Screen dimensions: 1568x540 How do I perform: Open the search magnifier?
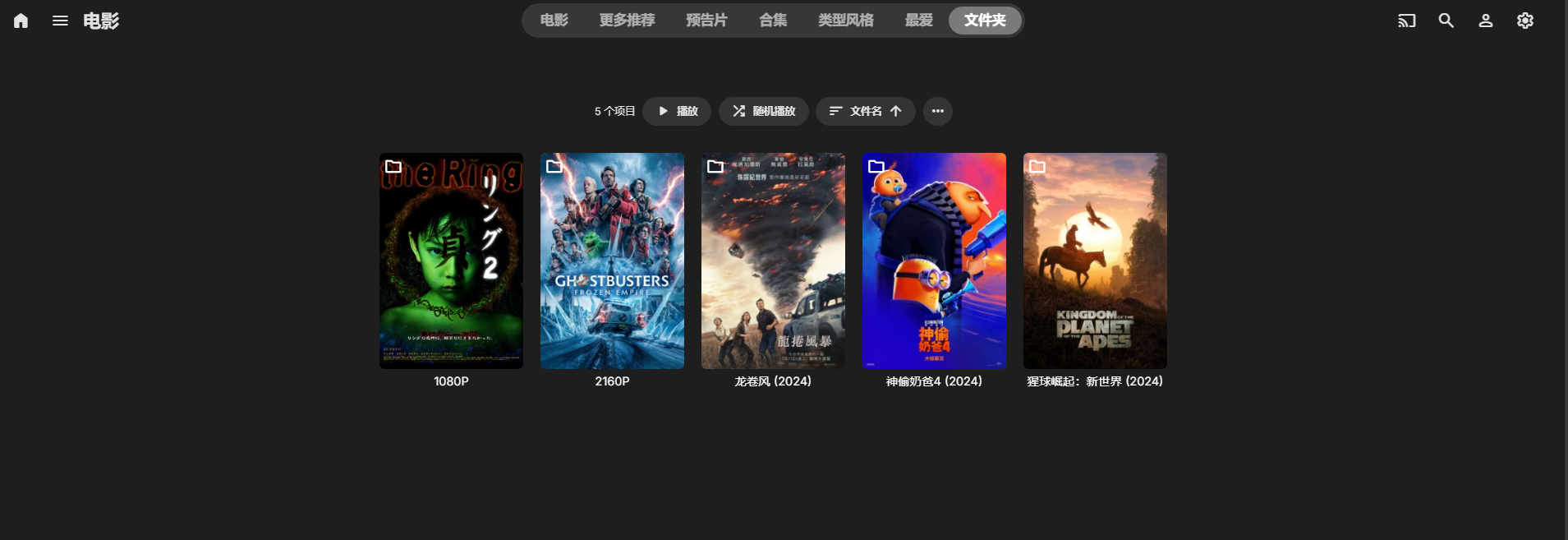(1446, 21)
